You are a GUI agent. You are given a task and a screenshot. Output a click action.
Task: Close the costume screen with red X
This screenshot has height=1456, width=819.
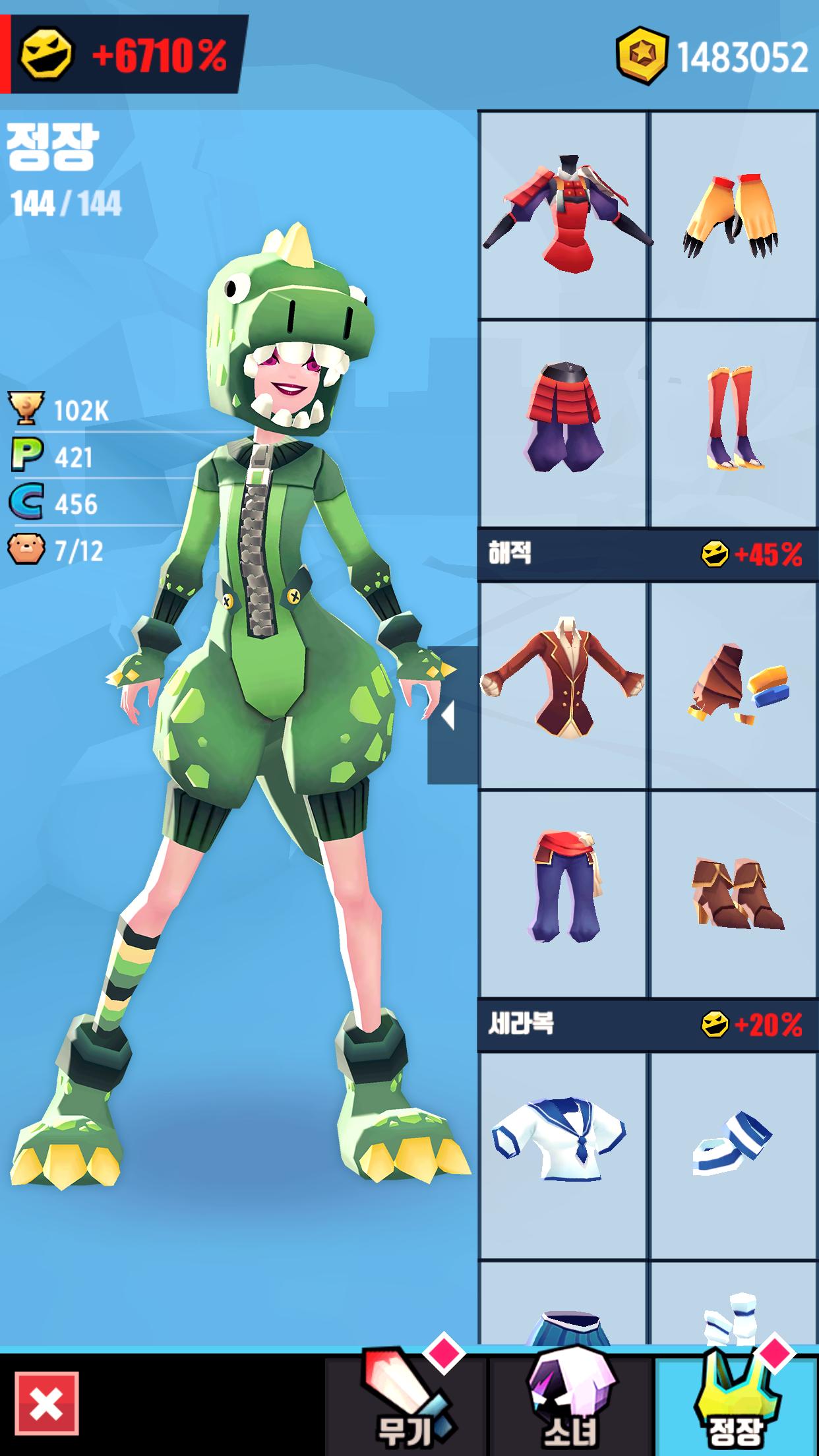[47, 1403]
